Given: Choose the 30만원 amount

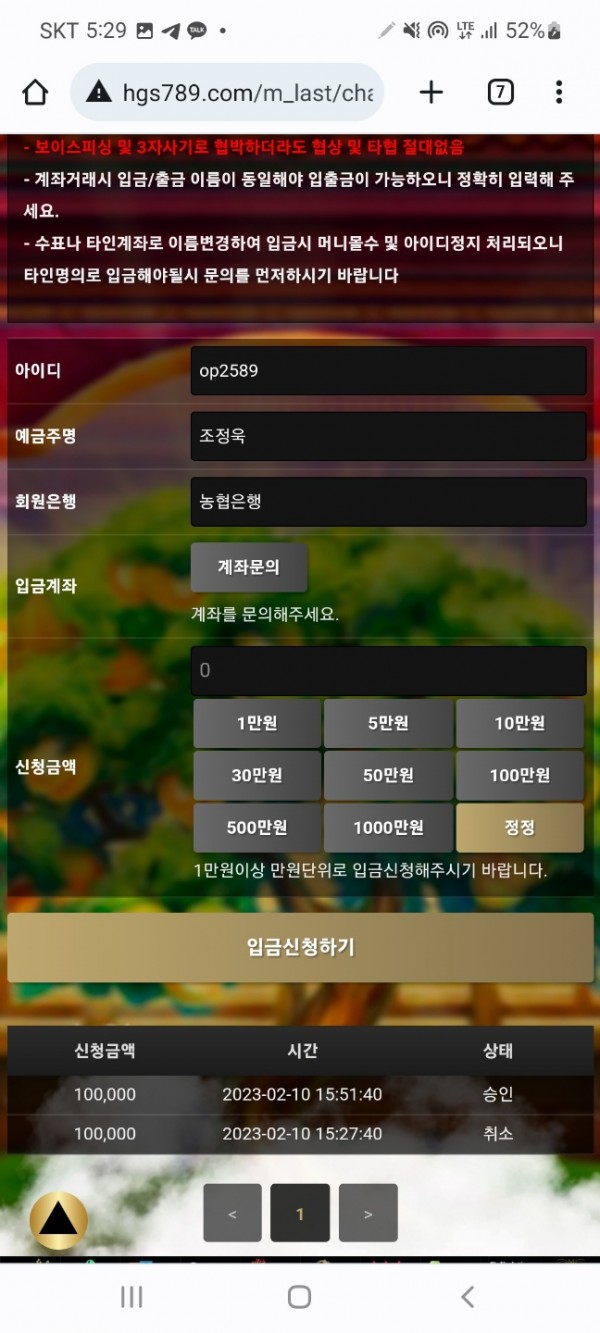Looking at the screenshot, I should coord(257,775).
